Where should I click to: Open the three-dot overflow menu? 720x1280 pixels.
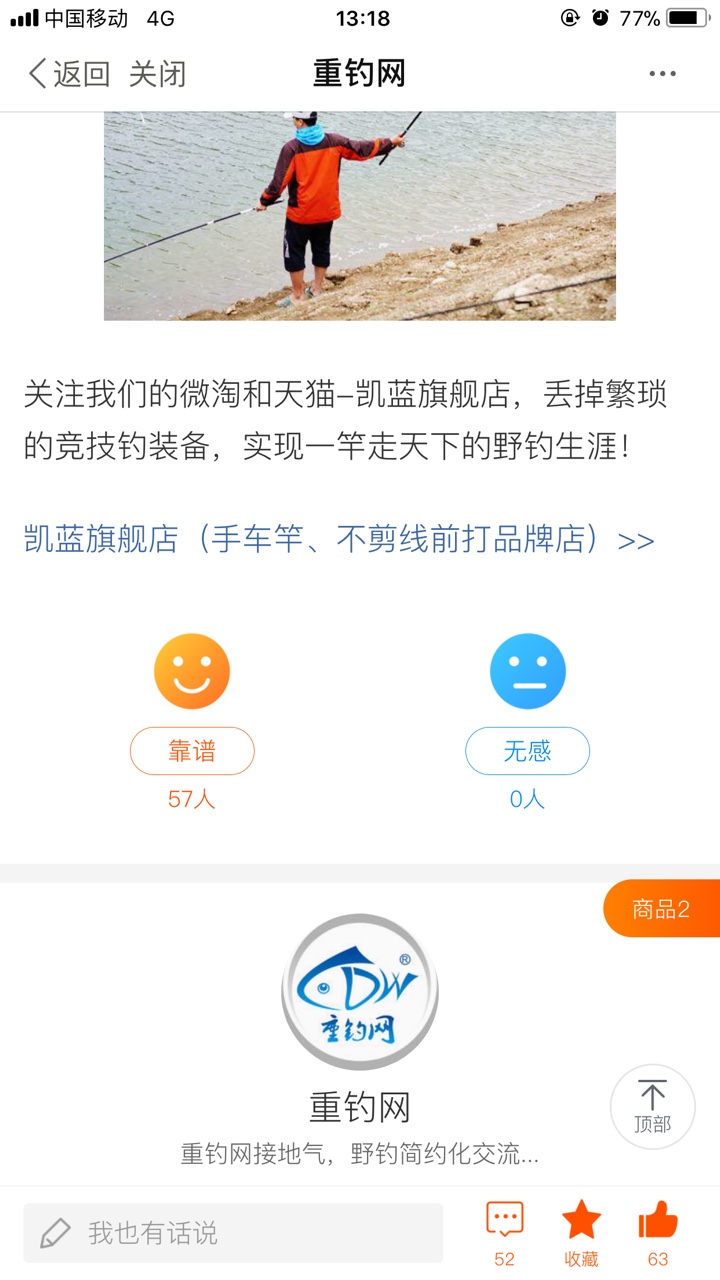(x=662, y=74)
